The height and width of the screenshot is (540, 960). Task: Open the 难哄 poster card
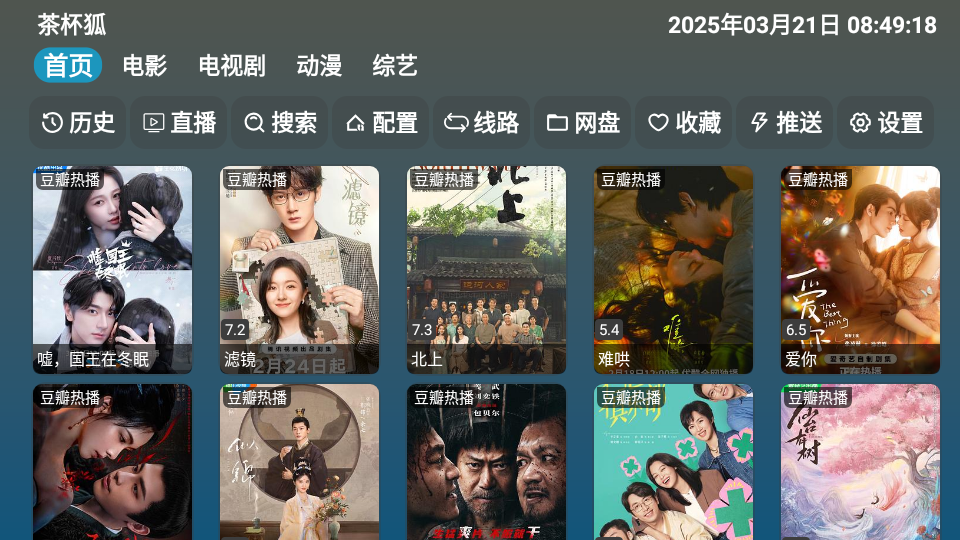click(x=673, y=270)
